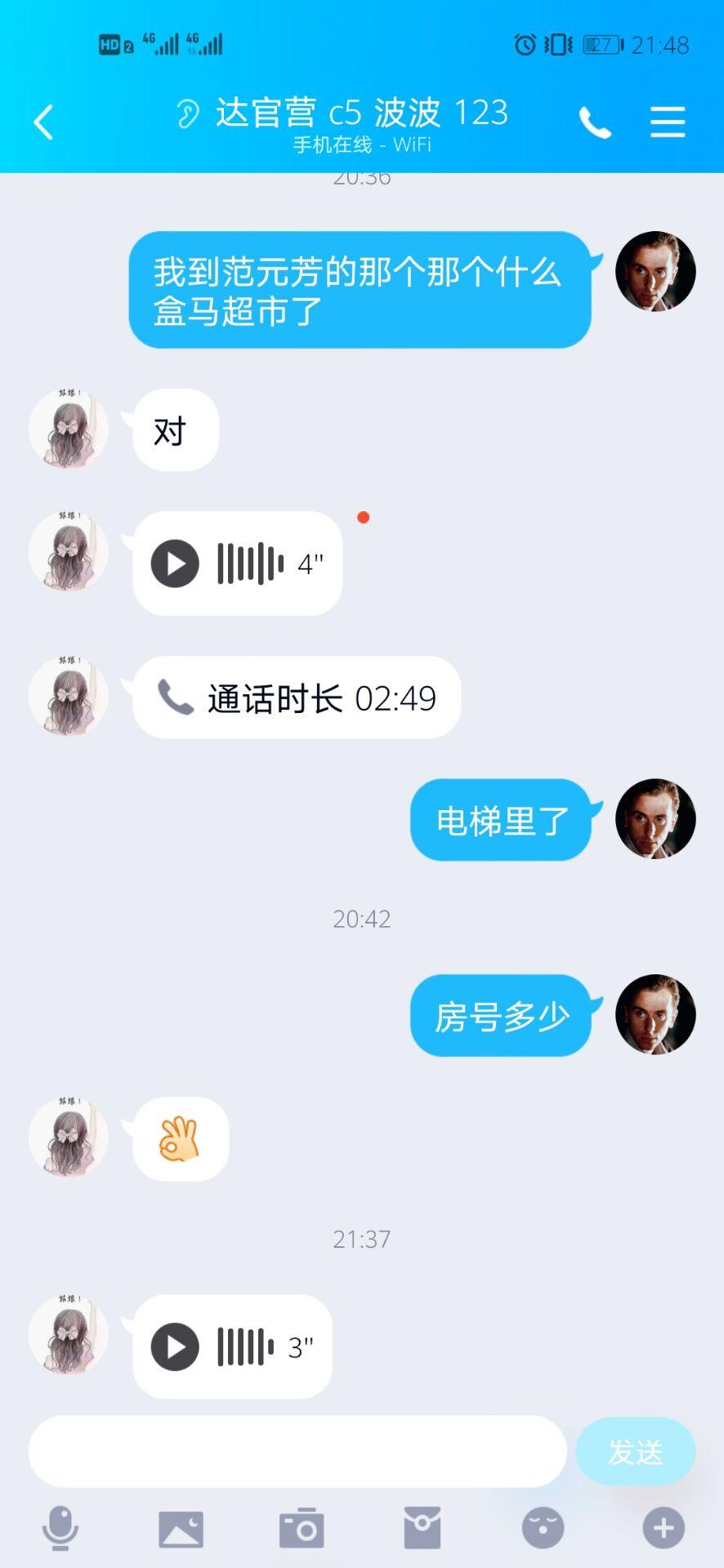Open the photo gallery picker icon
724x1568 pixels.
click(181, 1526)
